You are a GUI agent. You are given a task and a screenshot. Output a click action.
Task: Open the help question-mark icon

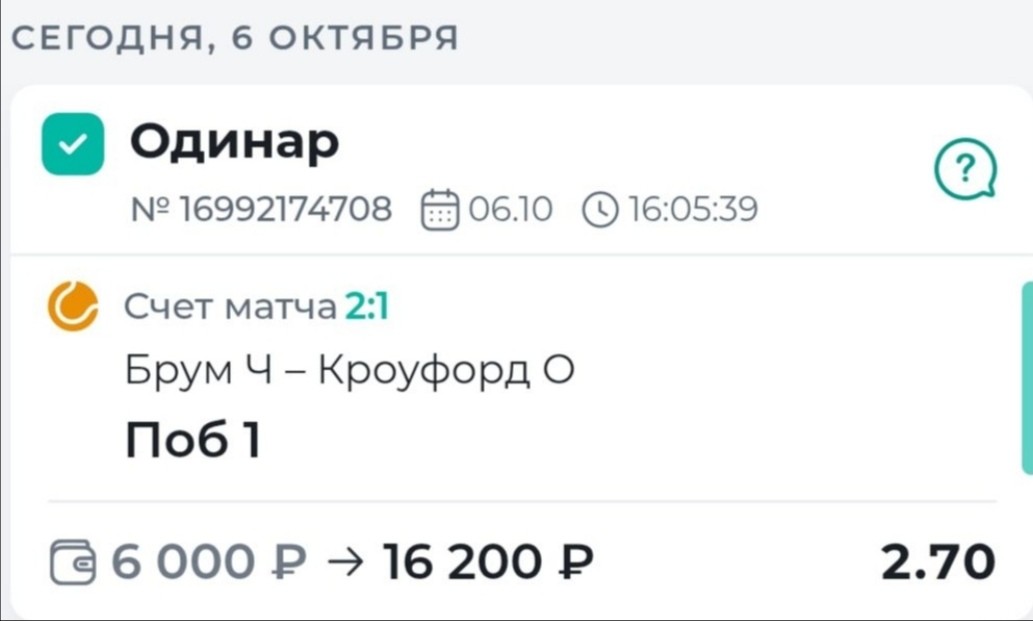tap(965, 170)
